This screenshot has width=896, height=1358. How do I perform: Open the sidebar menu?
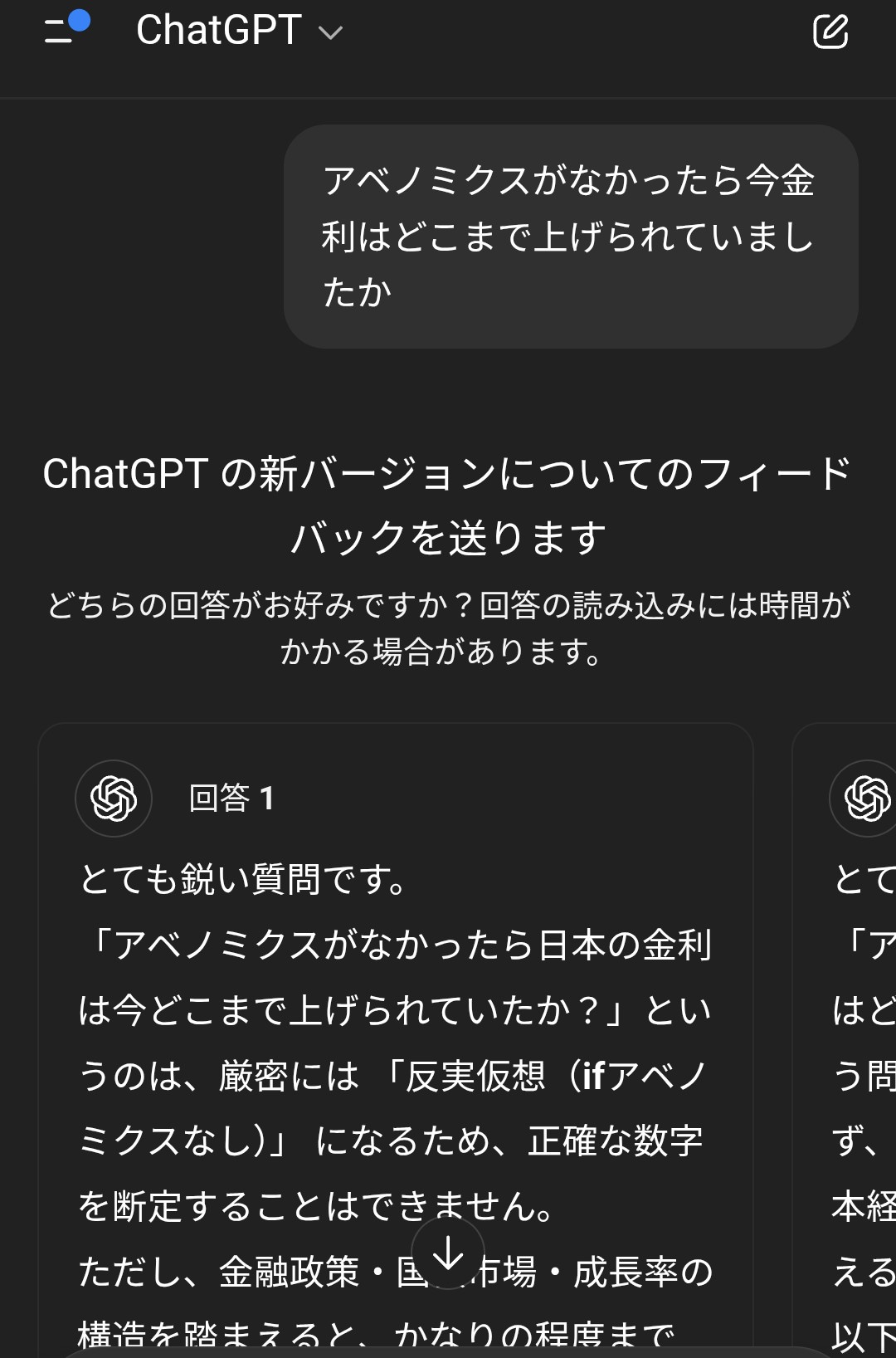click(65, 30)
